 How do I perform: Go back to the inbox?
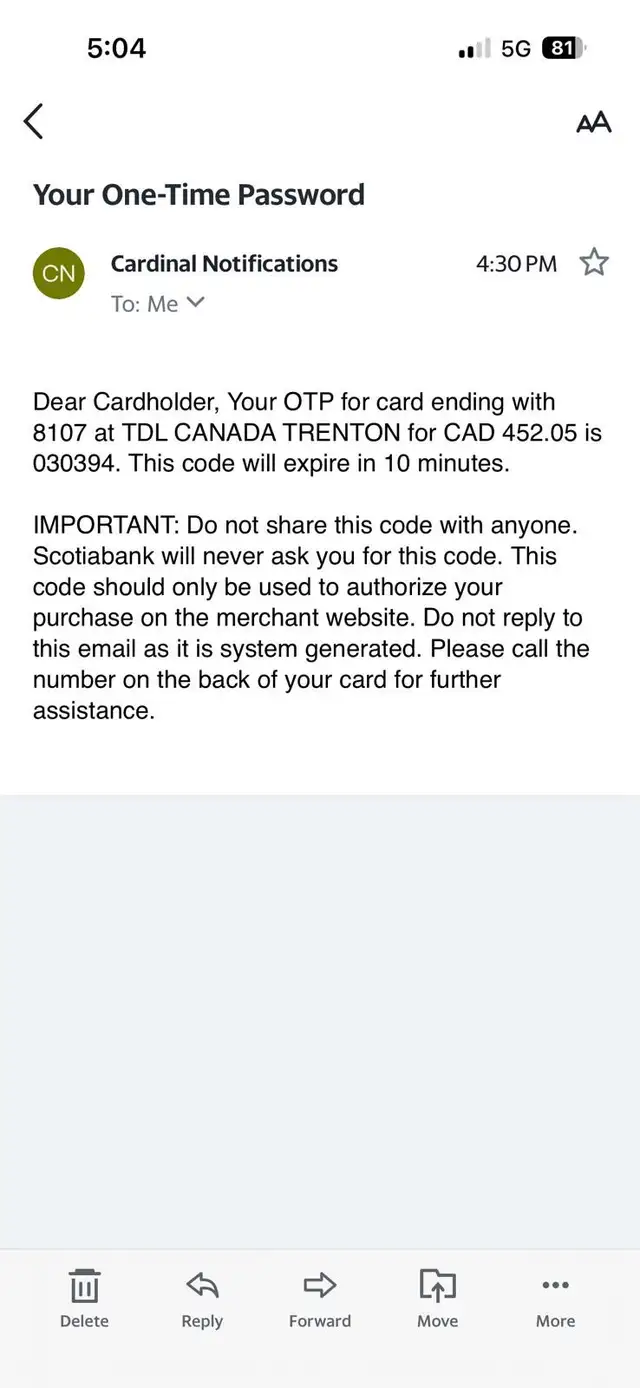click(x=34, y=122)
